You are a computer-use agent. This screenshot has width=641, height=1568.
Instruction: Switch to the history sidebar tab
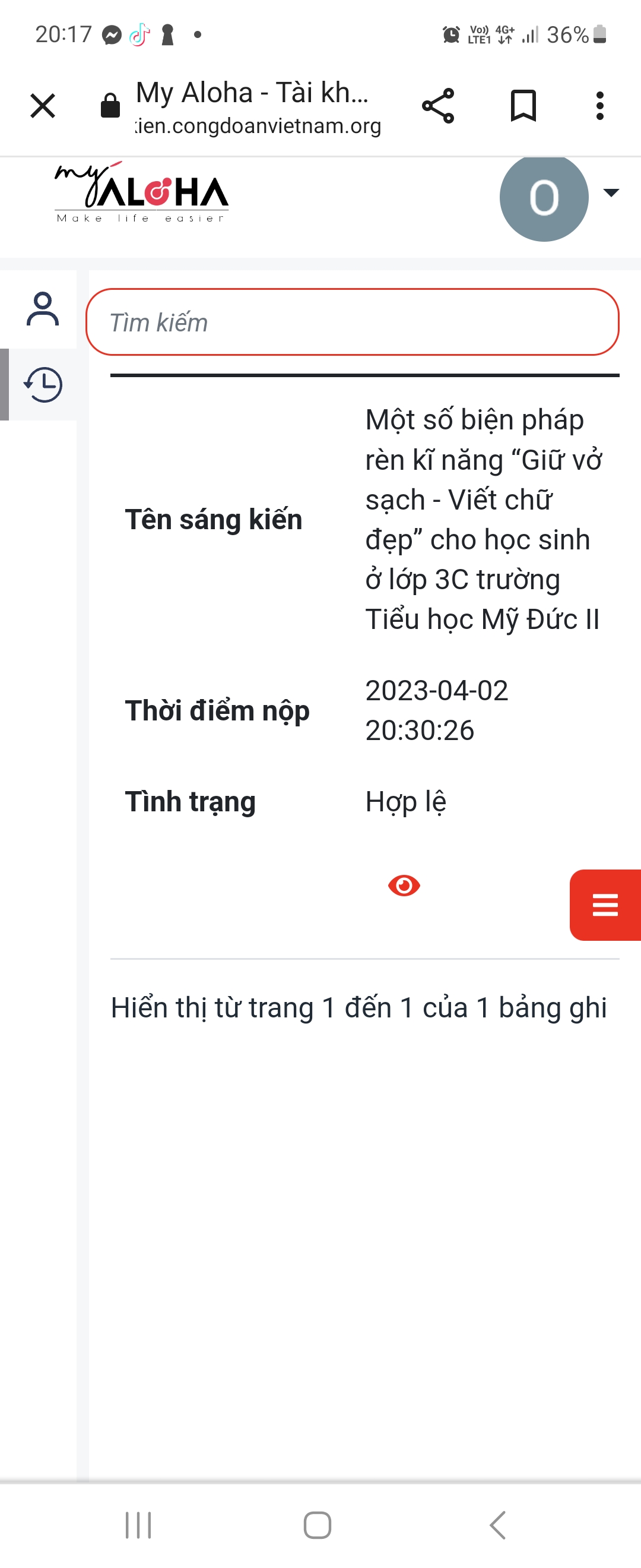[43, 385]
